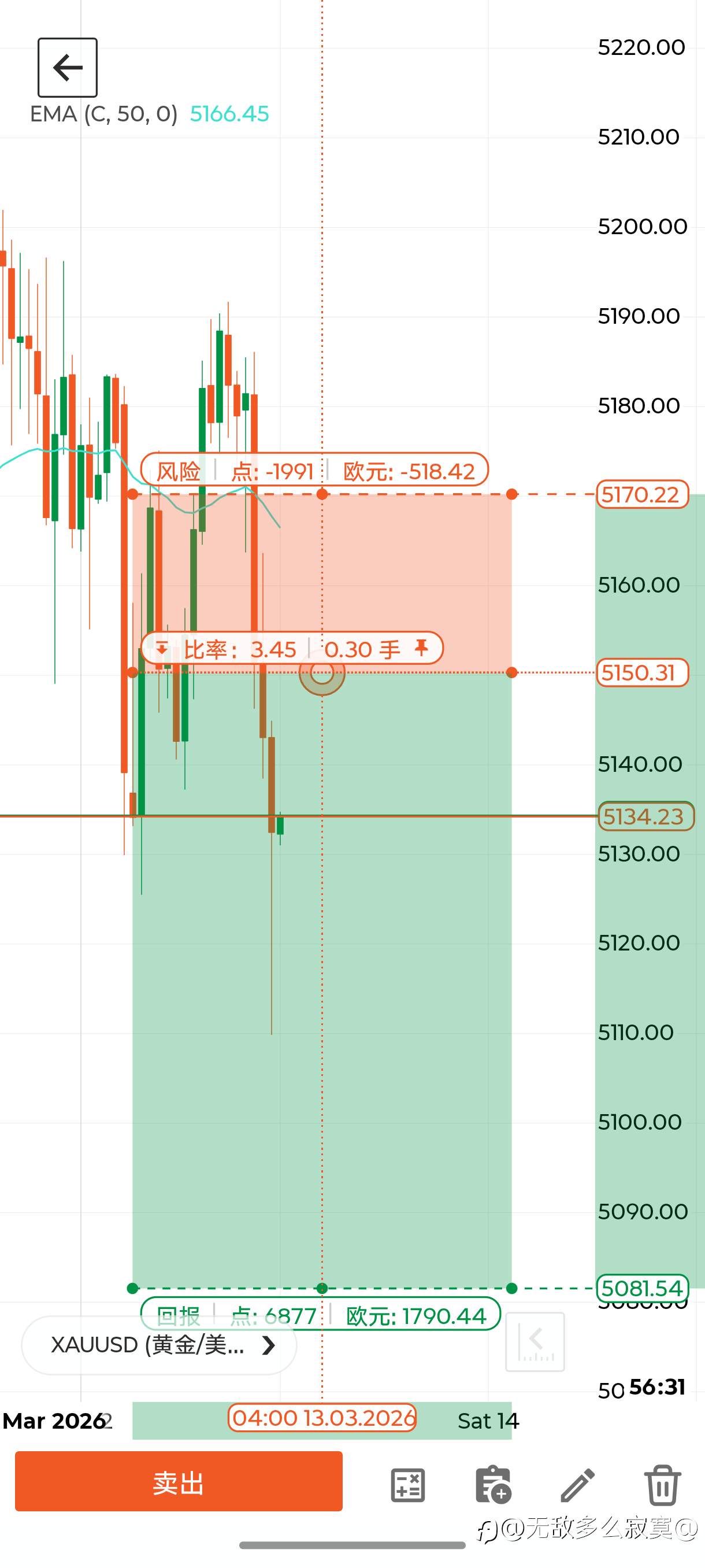Viewport: 705px width, 1568px height.
Task: Open the calculator icon in the toolbar
Action: pyautogui.click(x=407, y=1485)
